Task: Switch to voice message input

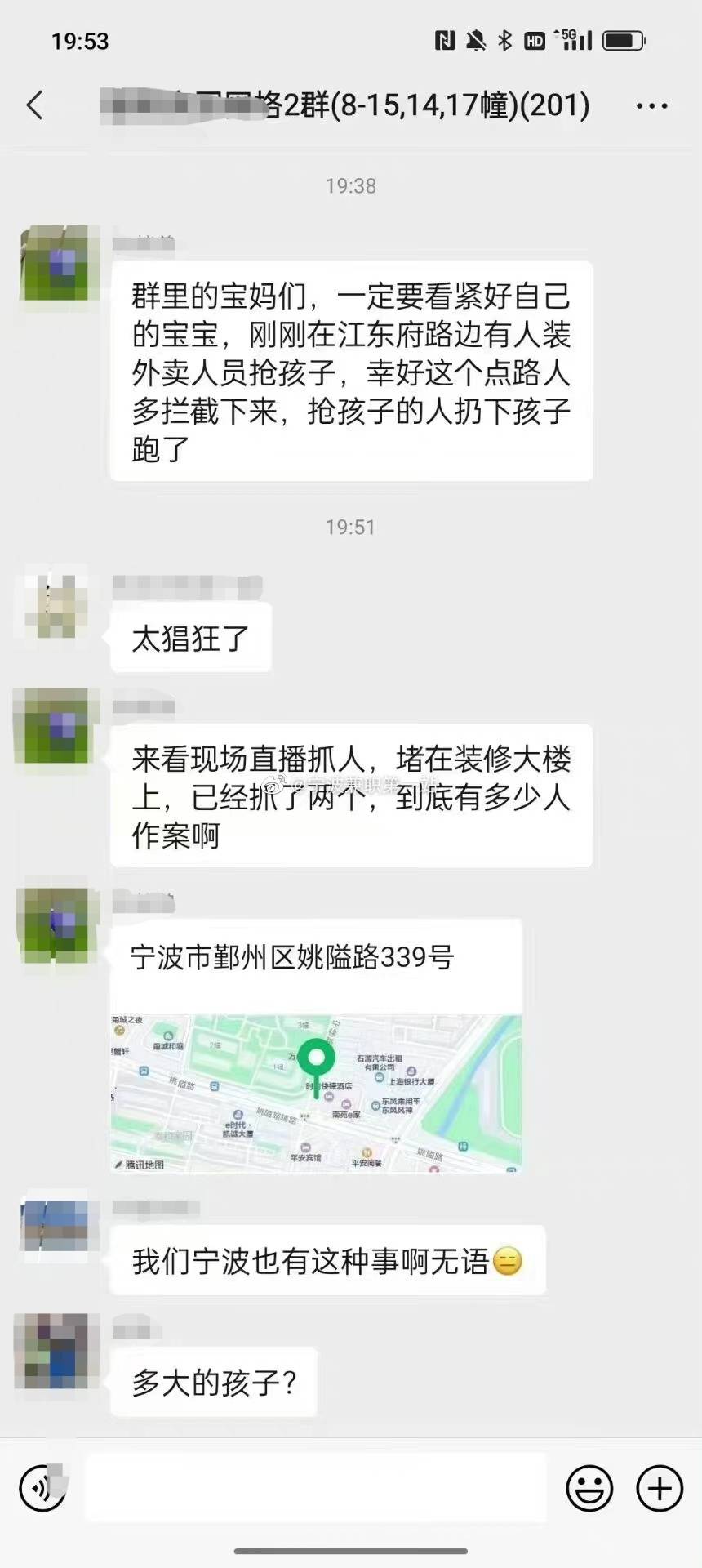Action: click(42, 1488)
